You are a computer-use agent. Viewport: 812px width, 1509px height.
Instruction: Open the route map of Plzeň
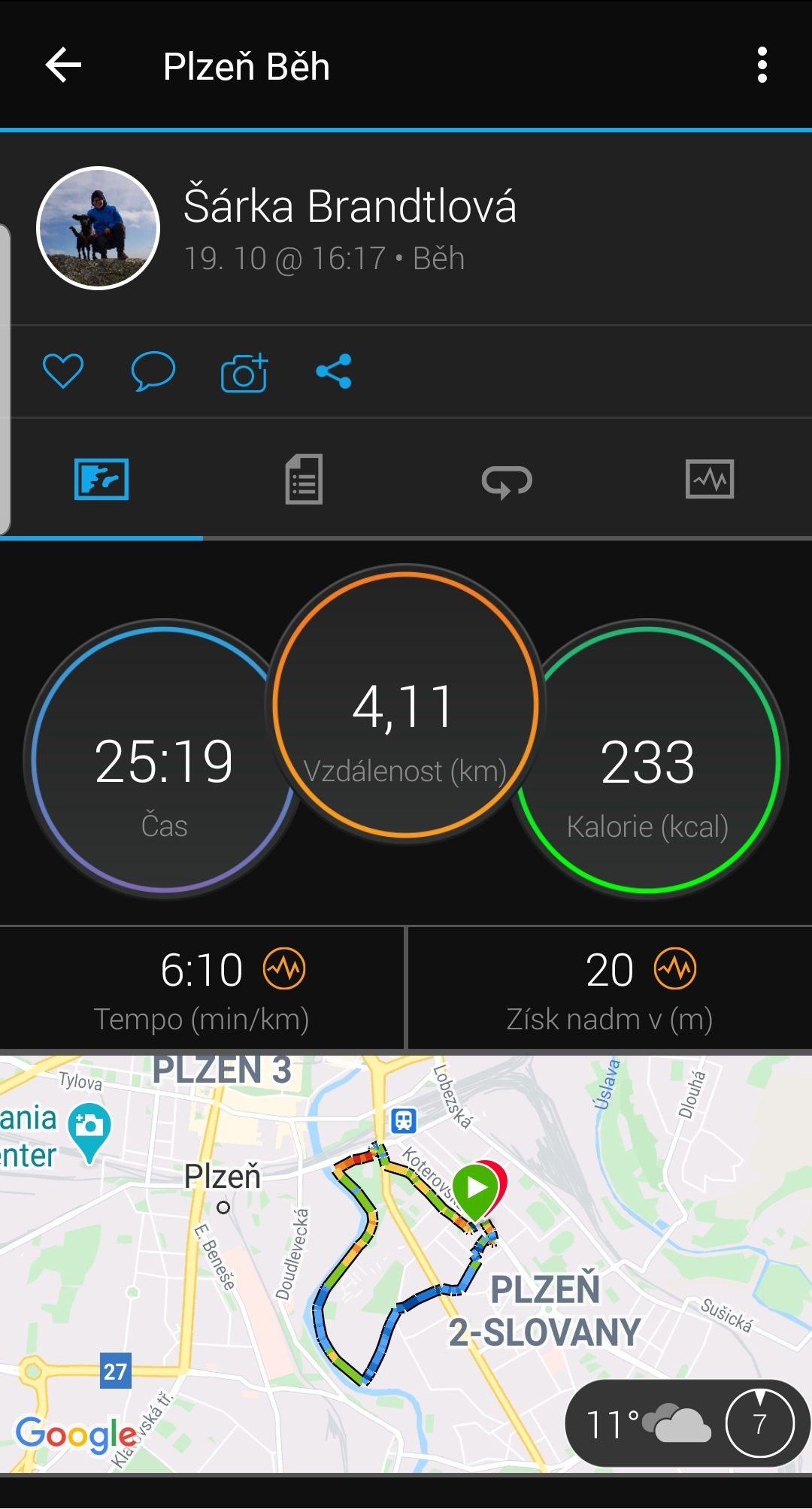click(x=406, y=1263)
